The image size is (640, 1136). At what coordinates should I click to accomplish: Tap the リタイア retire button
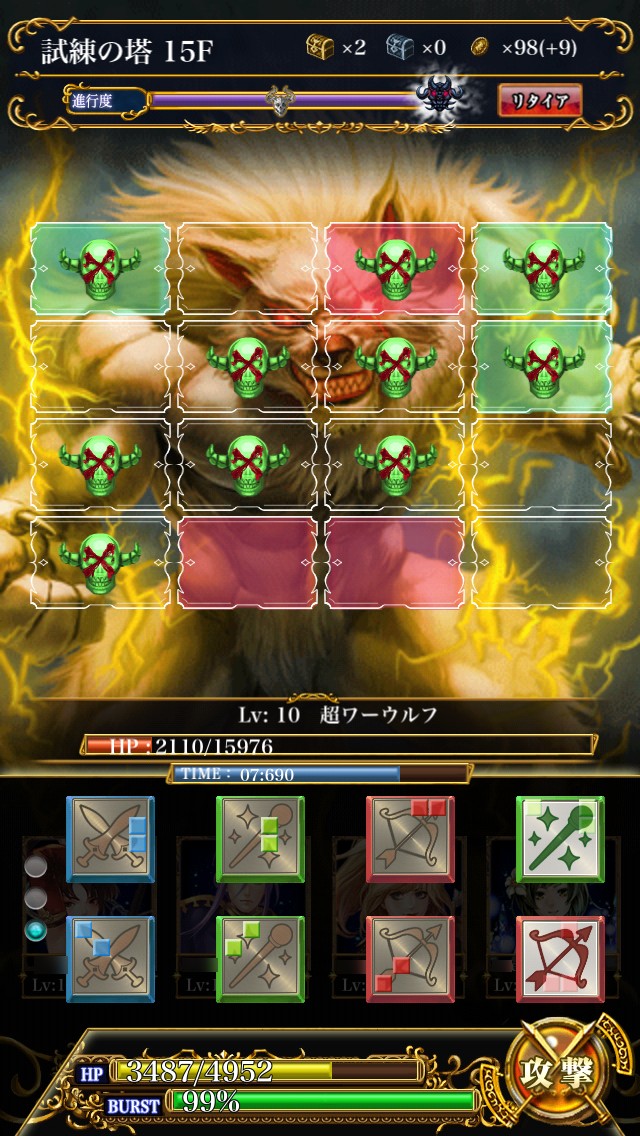(540, 101)
